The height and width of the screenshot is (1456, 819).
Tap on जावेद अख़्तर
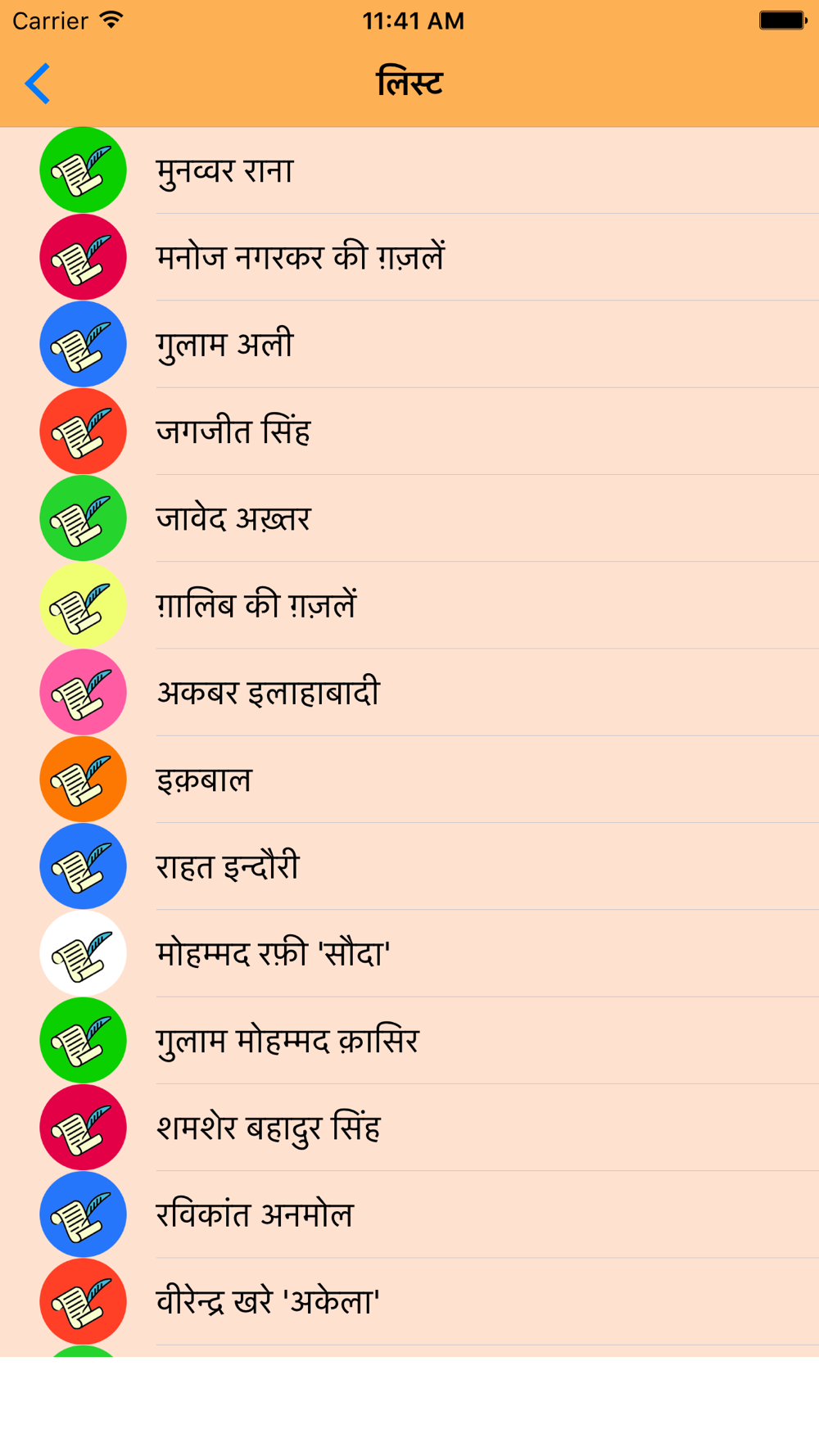[x=409, y=518]
